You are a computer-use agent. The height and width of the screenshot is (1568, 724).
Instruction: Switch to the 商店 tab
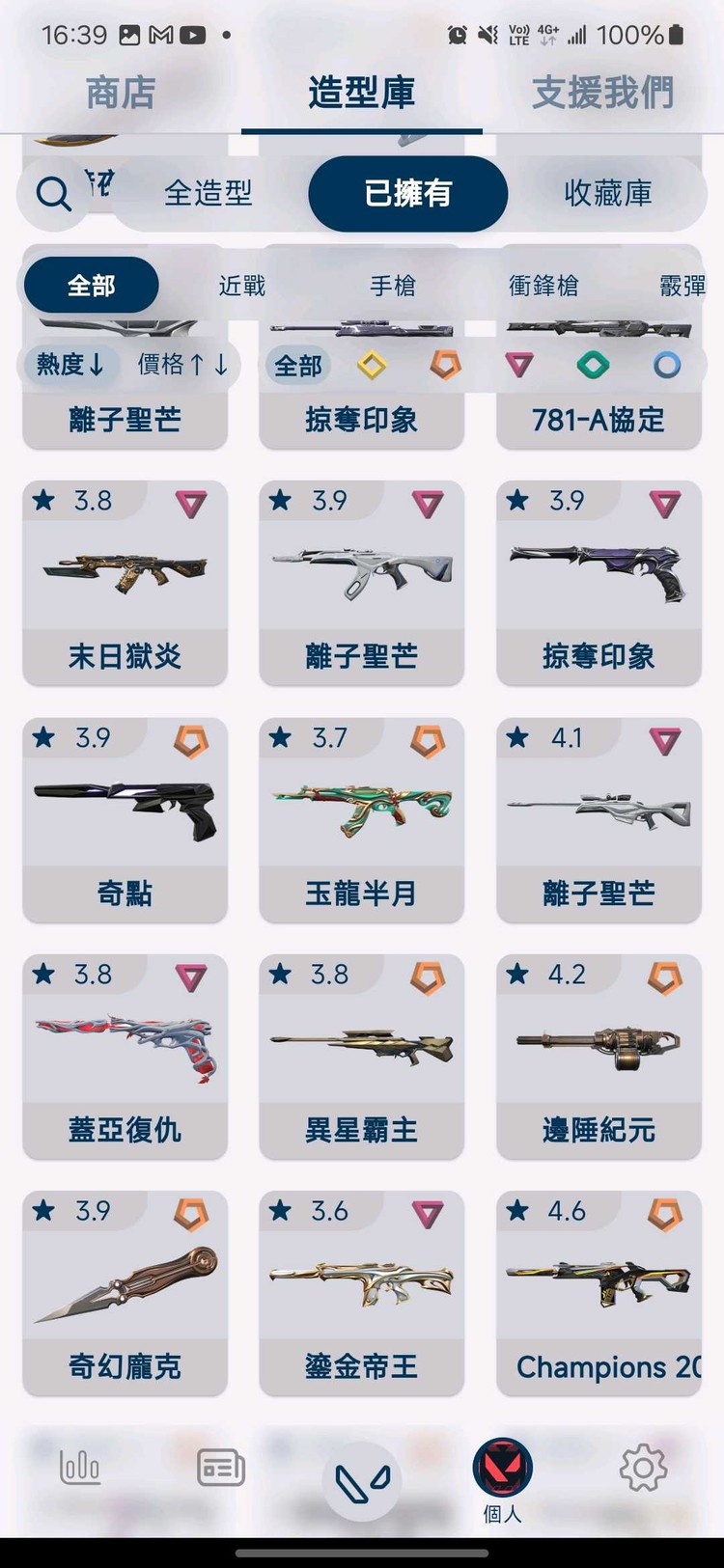(120, 94)
